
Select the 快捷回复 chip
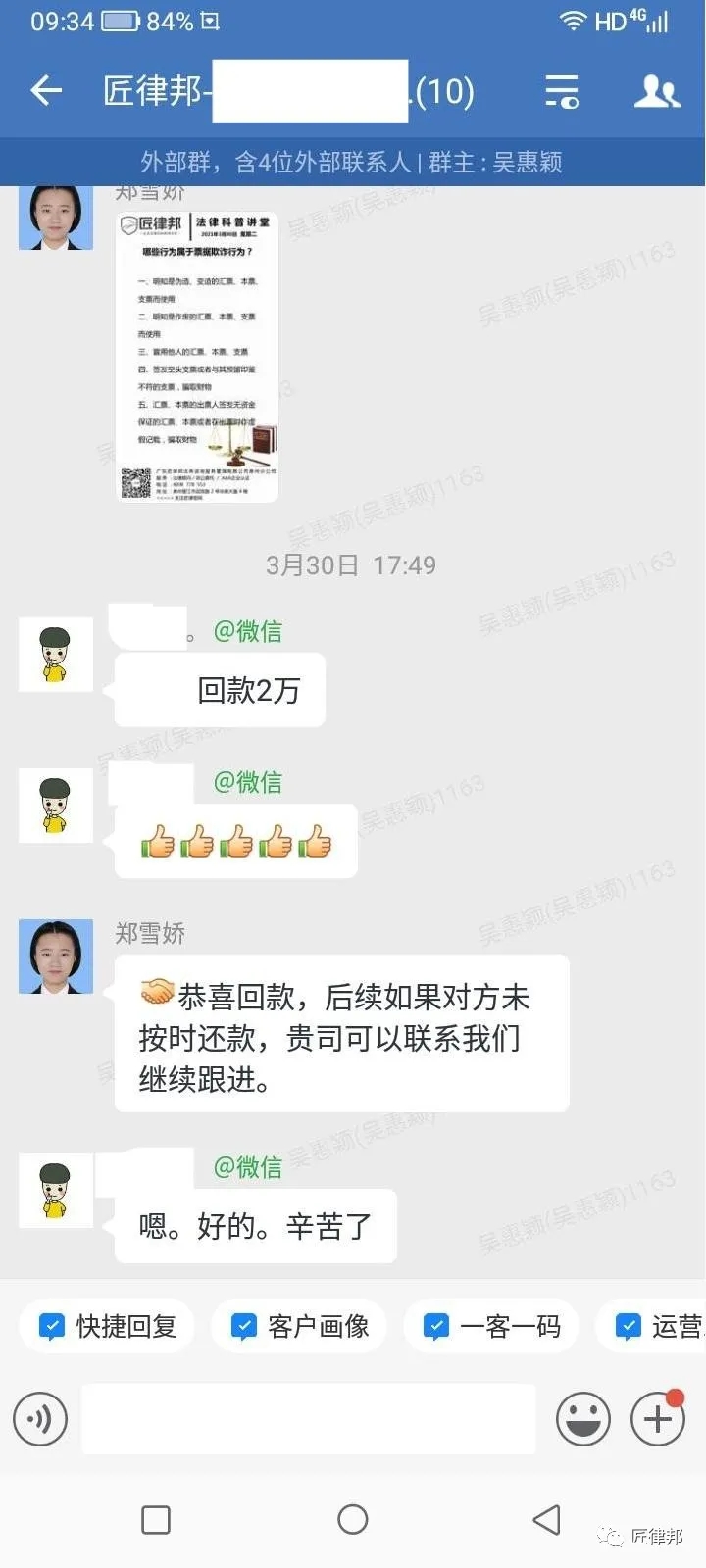click(x=107, y=1326)
